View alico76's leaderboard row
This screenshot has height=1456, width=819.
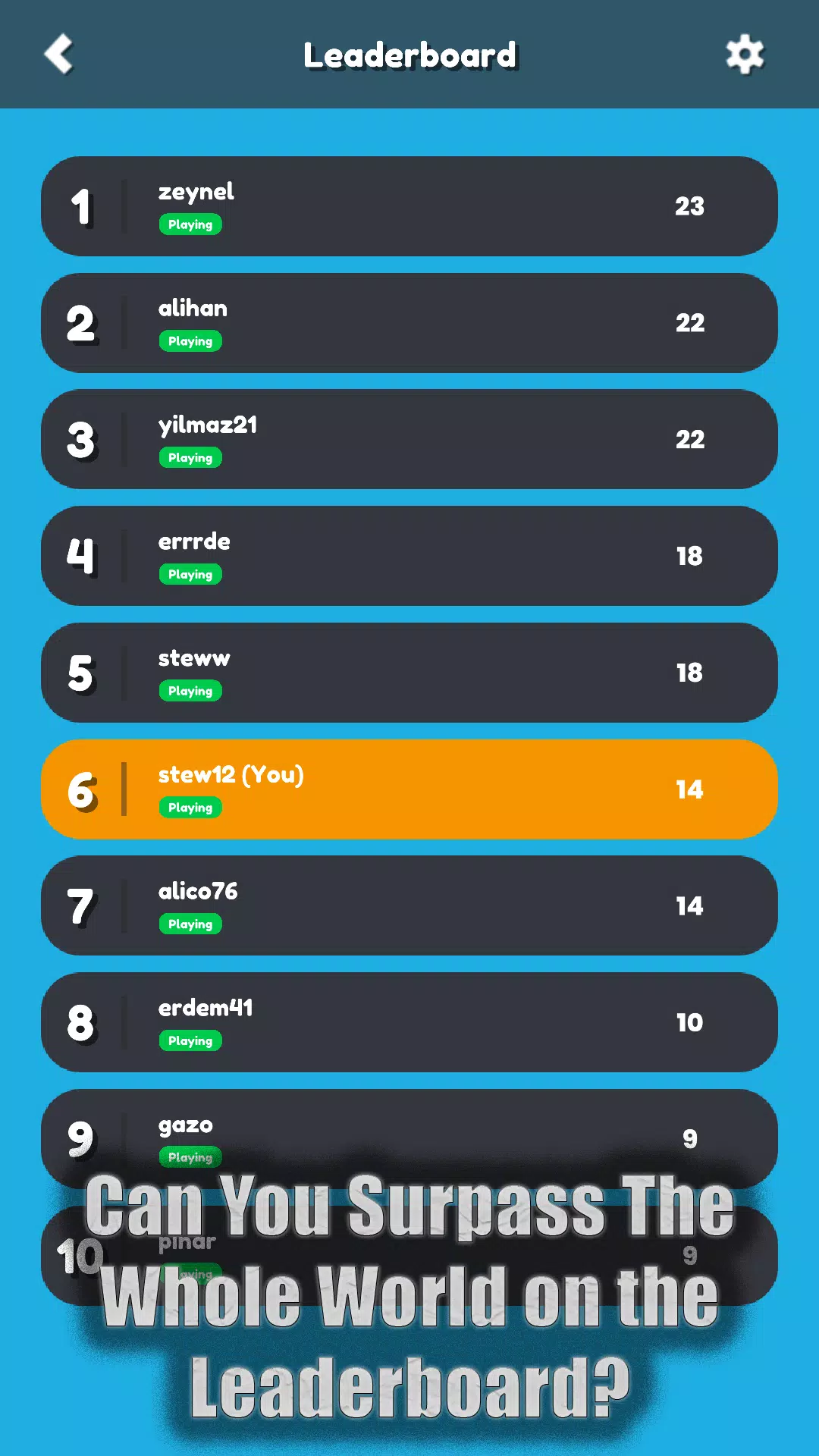(x=409, y=905)
